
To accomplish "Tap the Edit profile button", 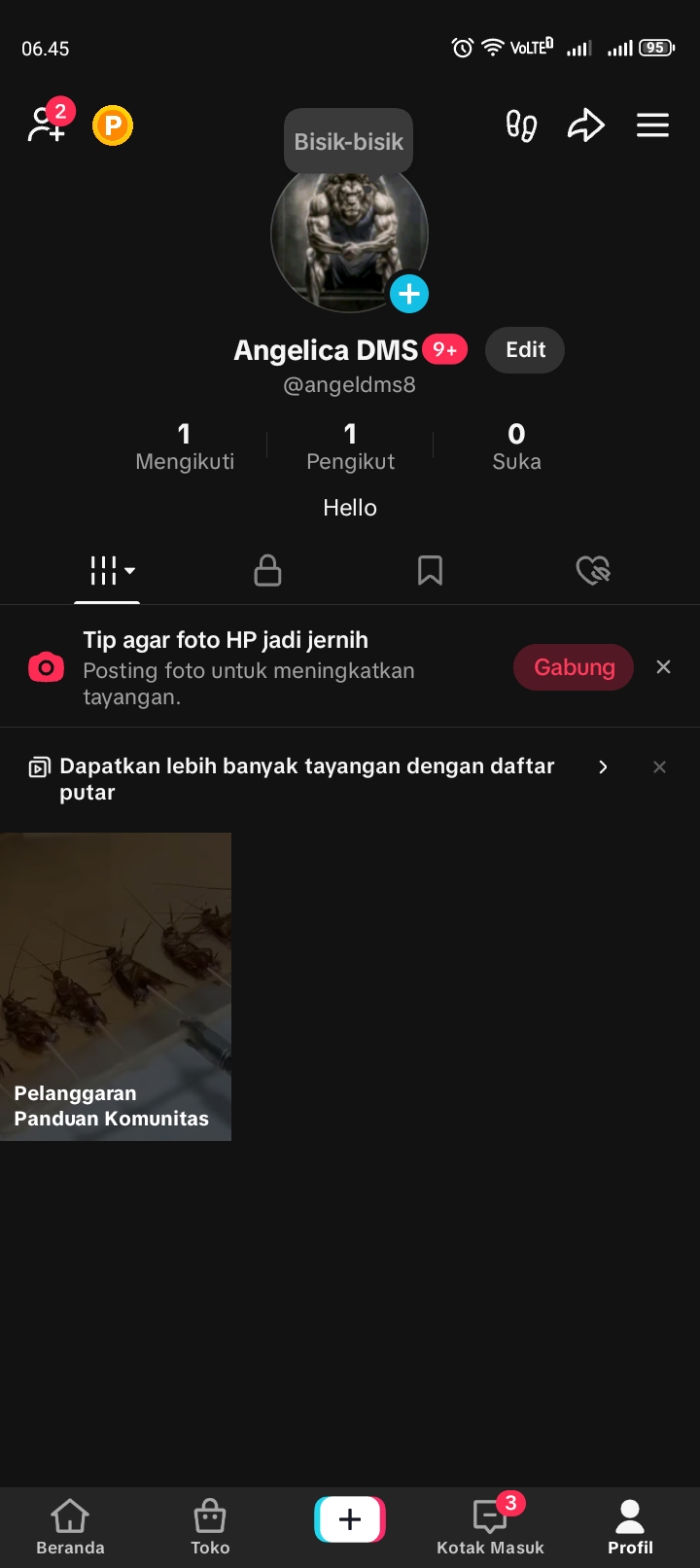I will pyautogui.click(x=525, y=350).
